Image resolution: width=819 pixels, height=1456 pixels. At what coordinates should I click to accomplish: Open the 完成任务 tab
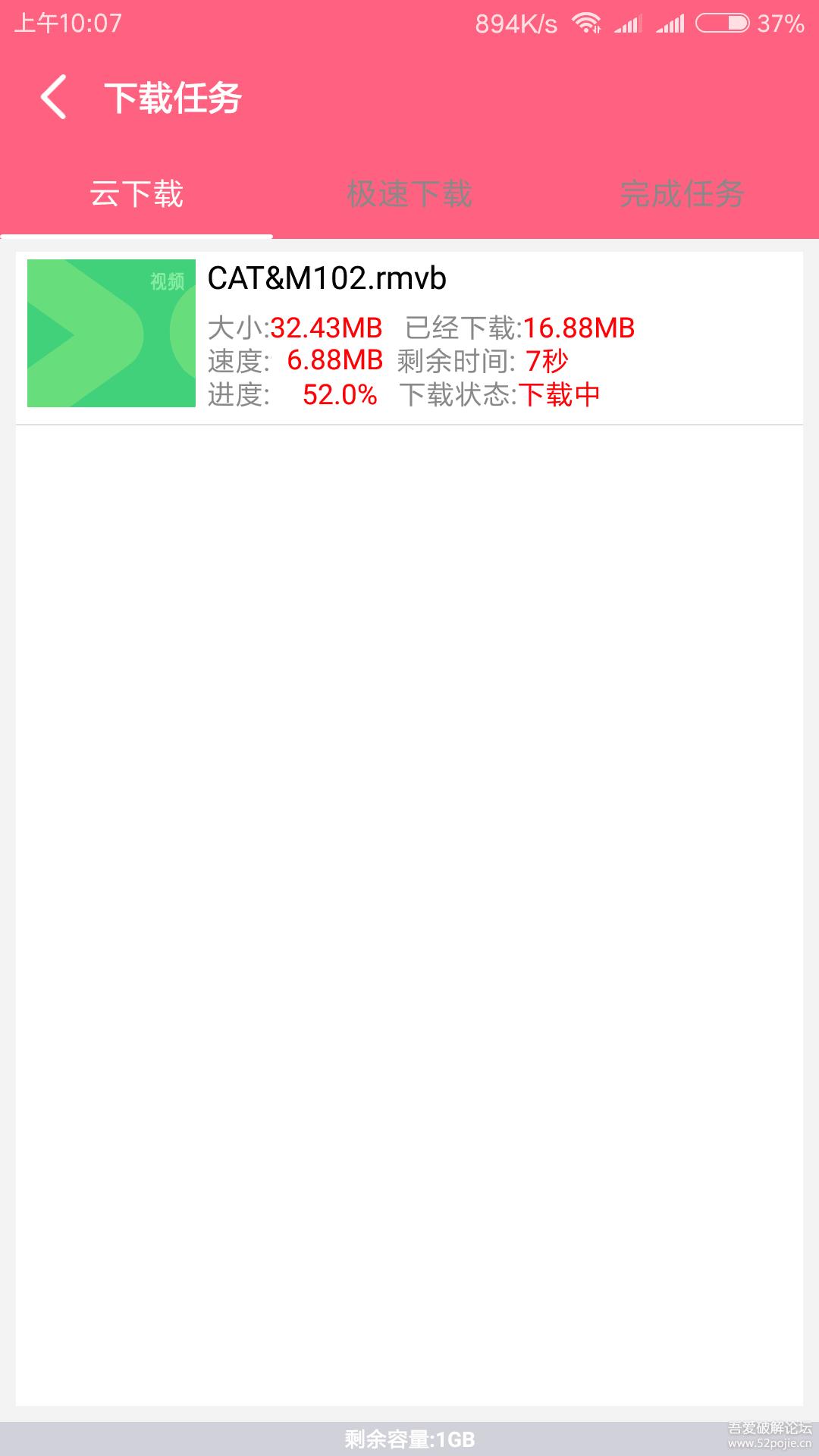point(682,193)
